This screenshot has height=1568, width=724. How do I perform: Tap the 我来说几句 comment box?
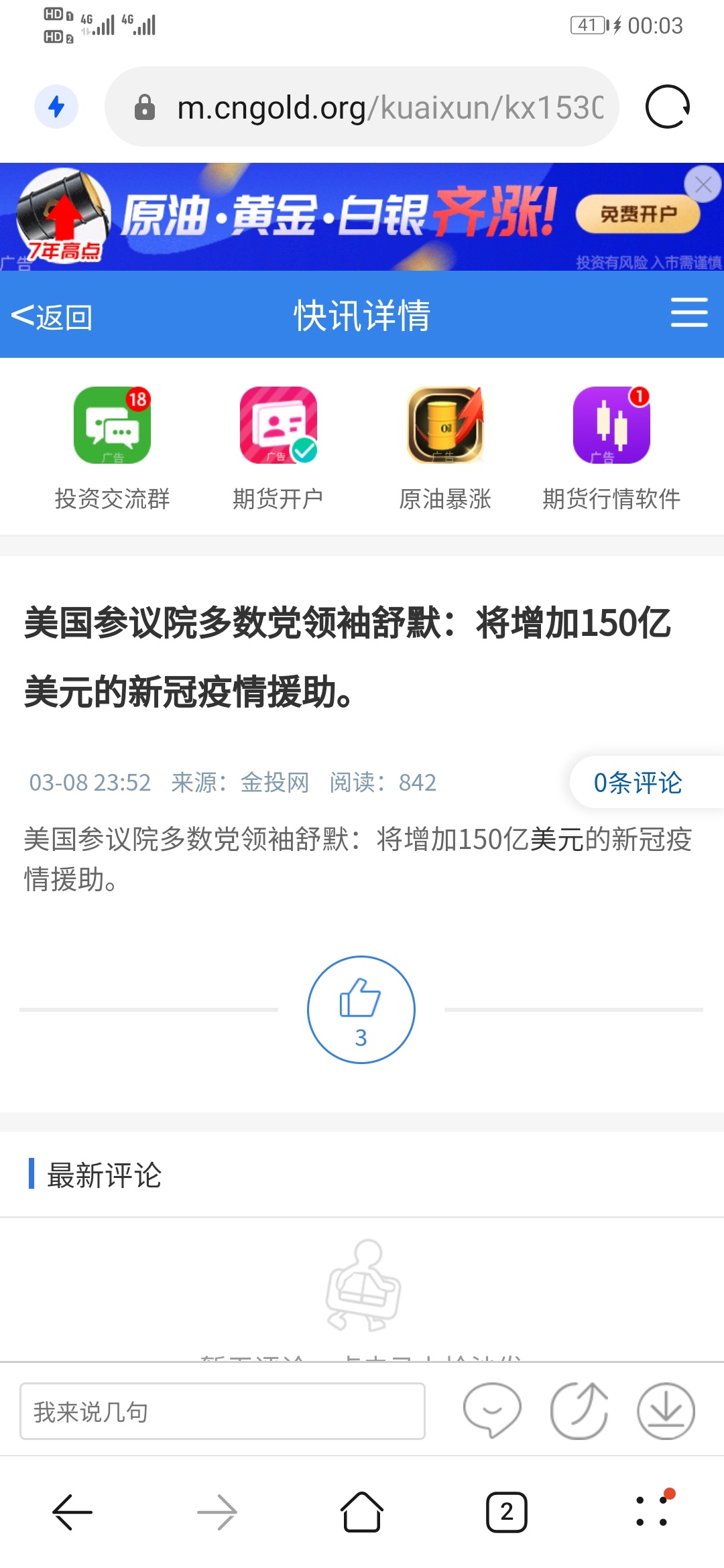click(223, 1411)
